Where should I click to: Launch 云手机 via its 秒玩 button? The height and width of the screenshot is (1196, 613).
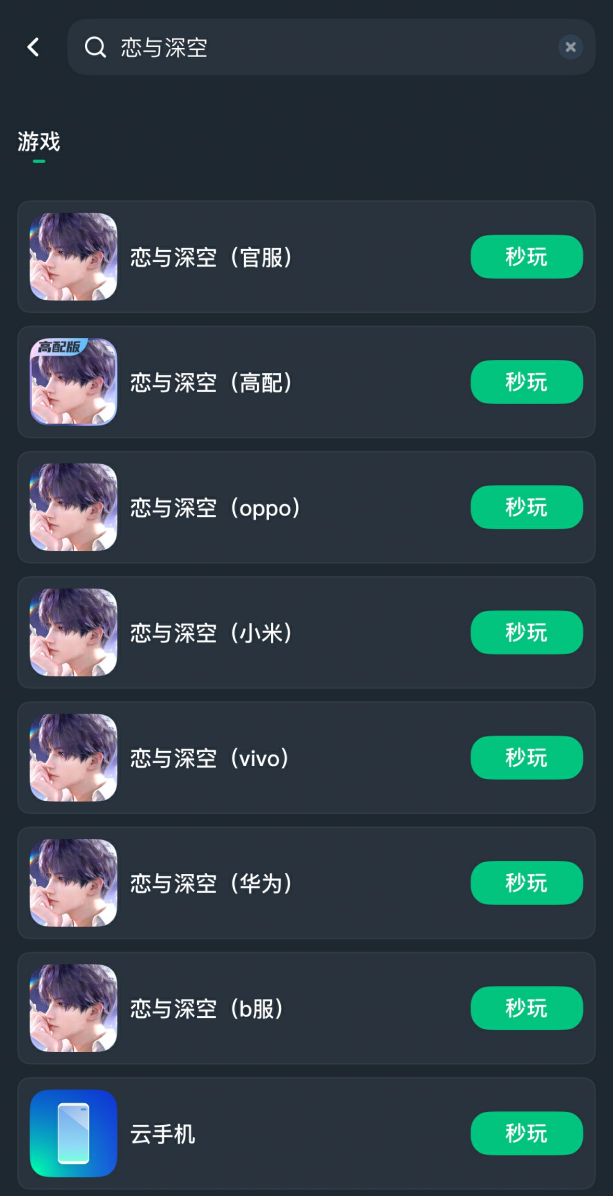526,1133
